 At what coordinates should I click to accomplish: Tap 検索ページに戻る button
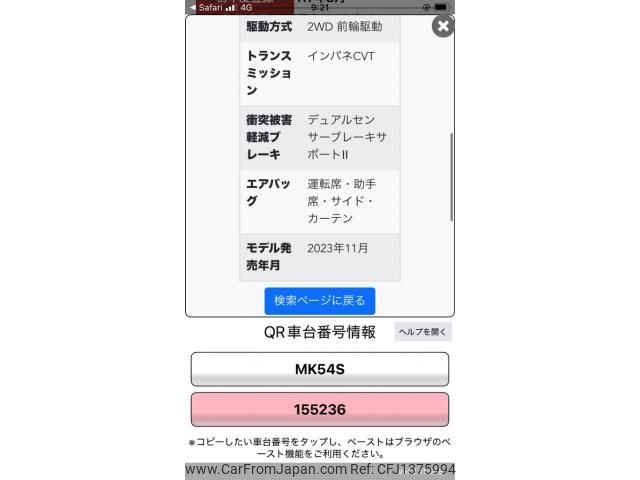pyautogui.click(x=319, y=299)
